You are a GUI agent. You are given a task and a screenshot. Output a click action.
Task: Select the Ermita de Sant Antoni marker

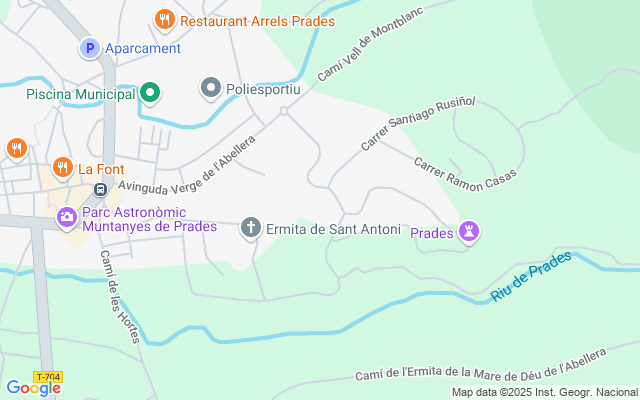(x=251, y=229)
